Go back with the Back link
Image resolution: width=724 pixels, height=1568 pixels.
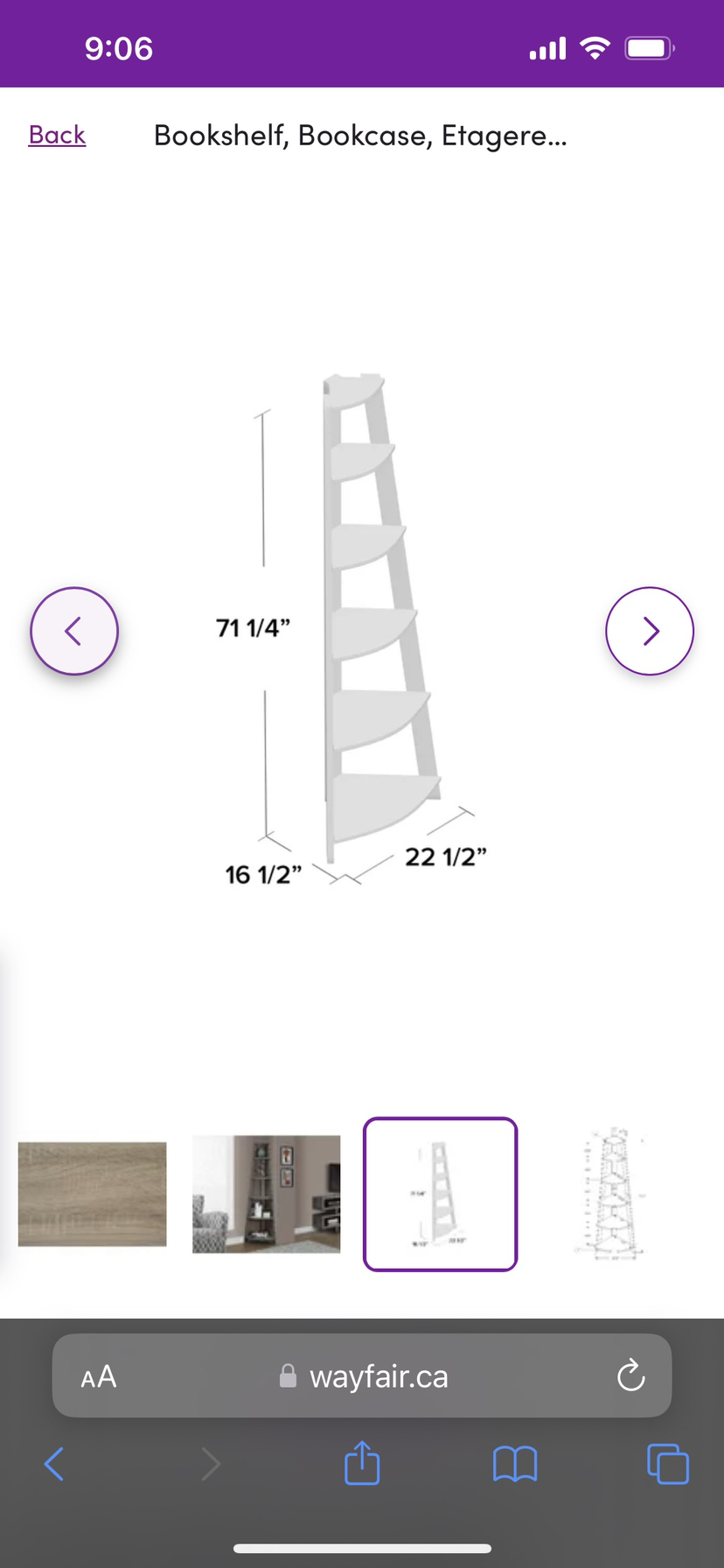tap(57, 135)
